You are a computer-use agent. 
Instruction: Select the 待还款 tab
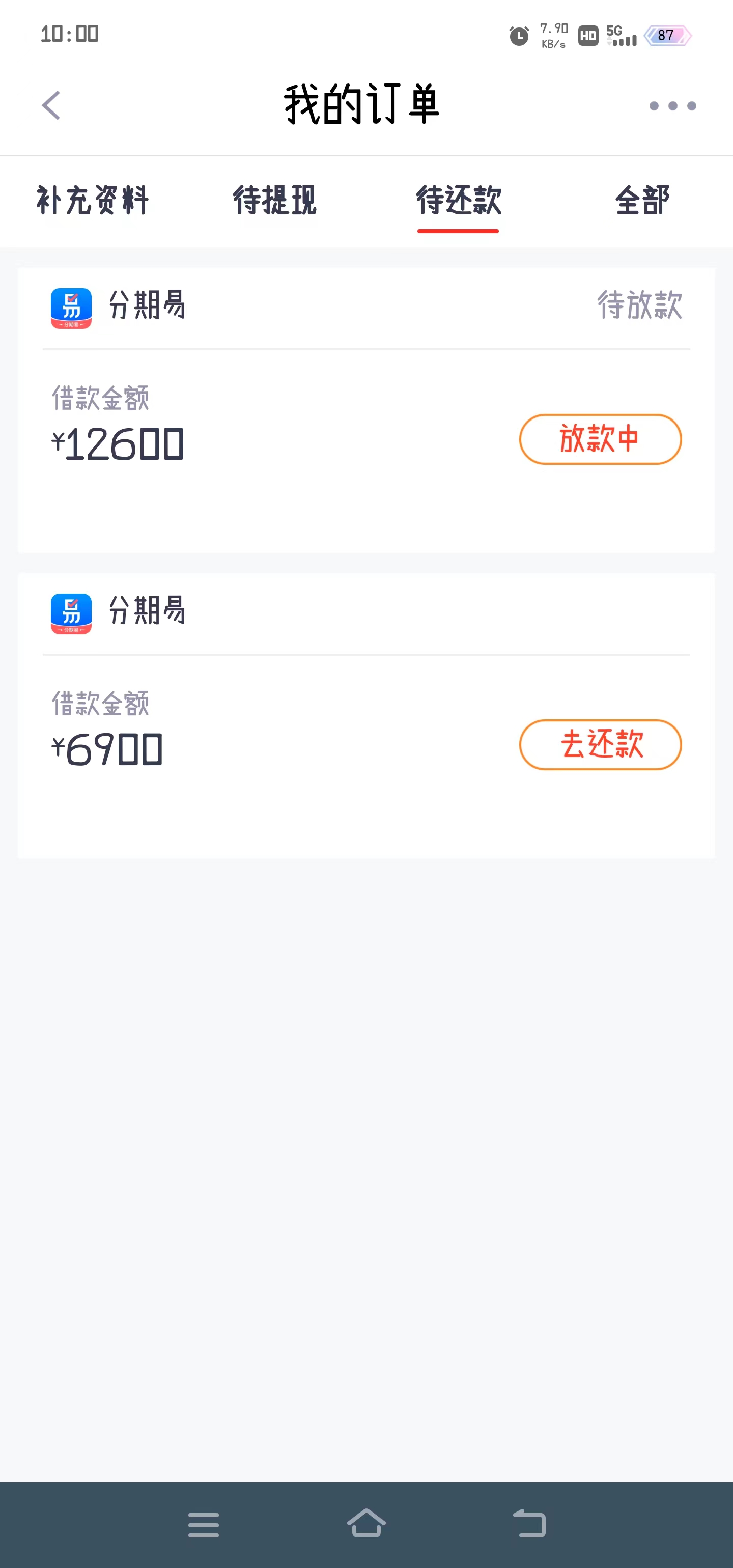(459, 200)
